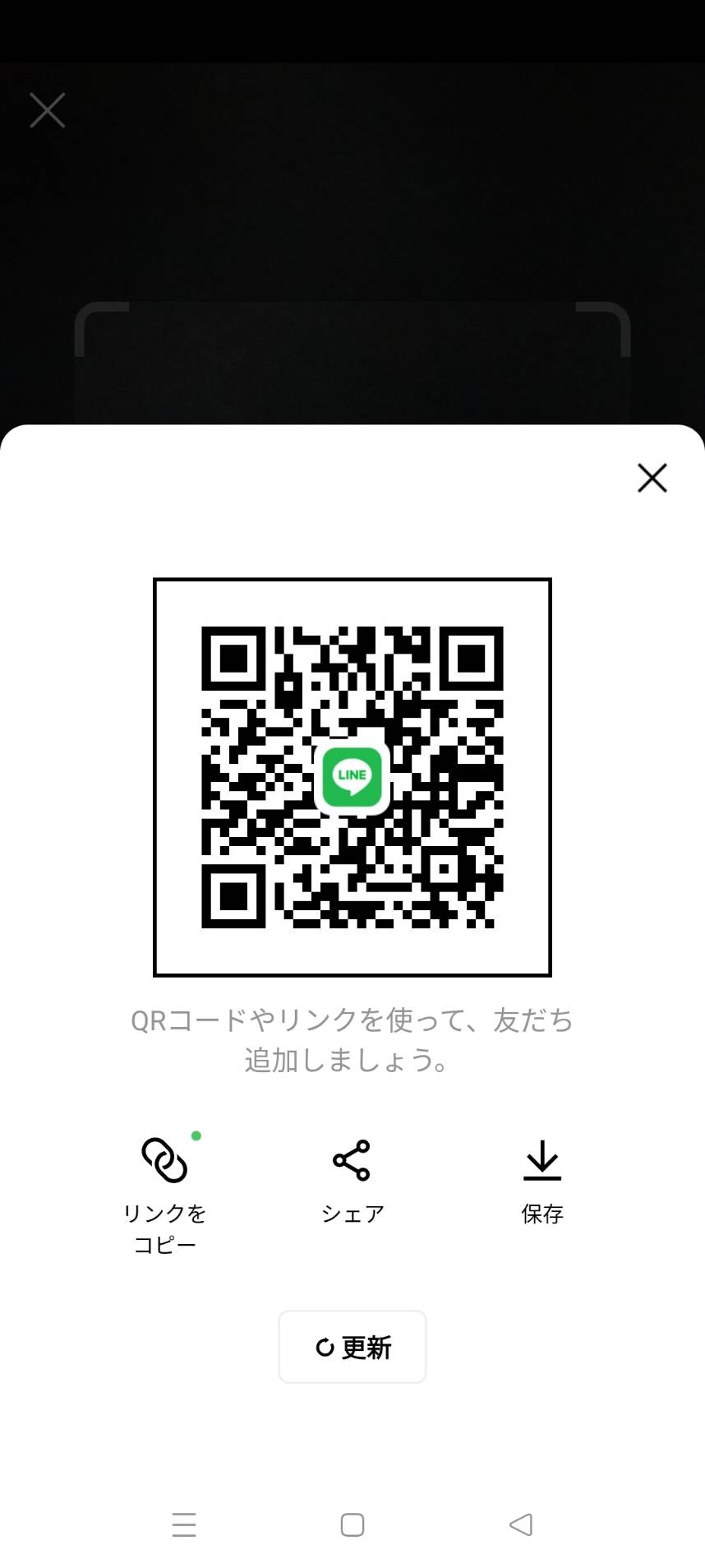The image size is (705, 1568).
Task: Refresh the QR code with 更新
Action: [352, 1347]
